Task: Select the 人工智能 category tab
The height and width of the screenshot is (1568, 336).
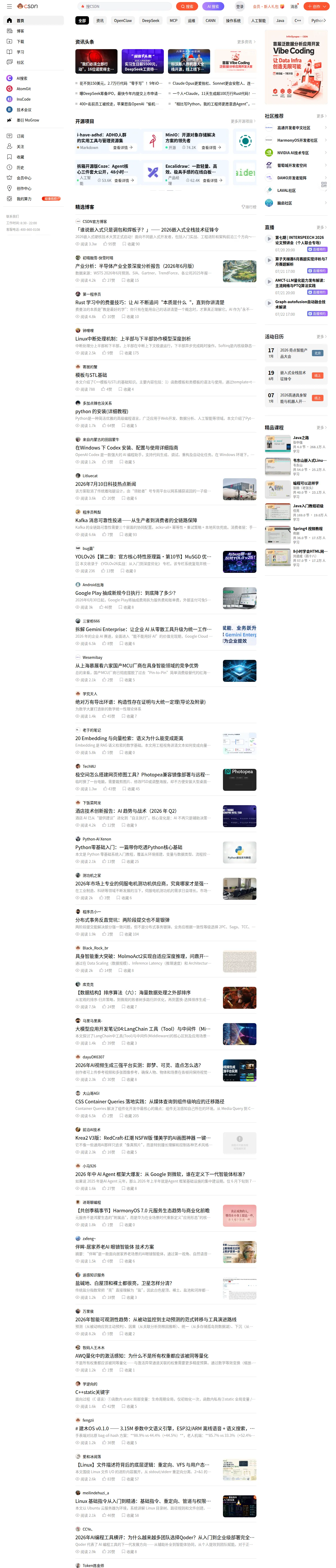Action: click(x=259, y=21)
